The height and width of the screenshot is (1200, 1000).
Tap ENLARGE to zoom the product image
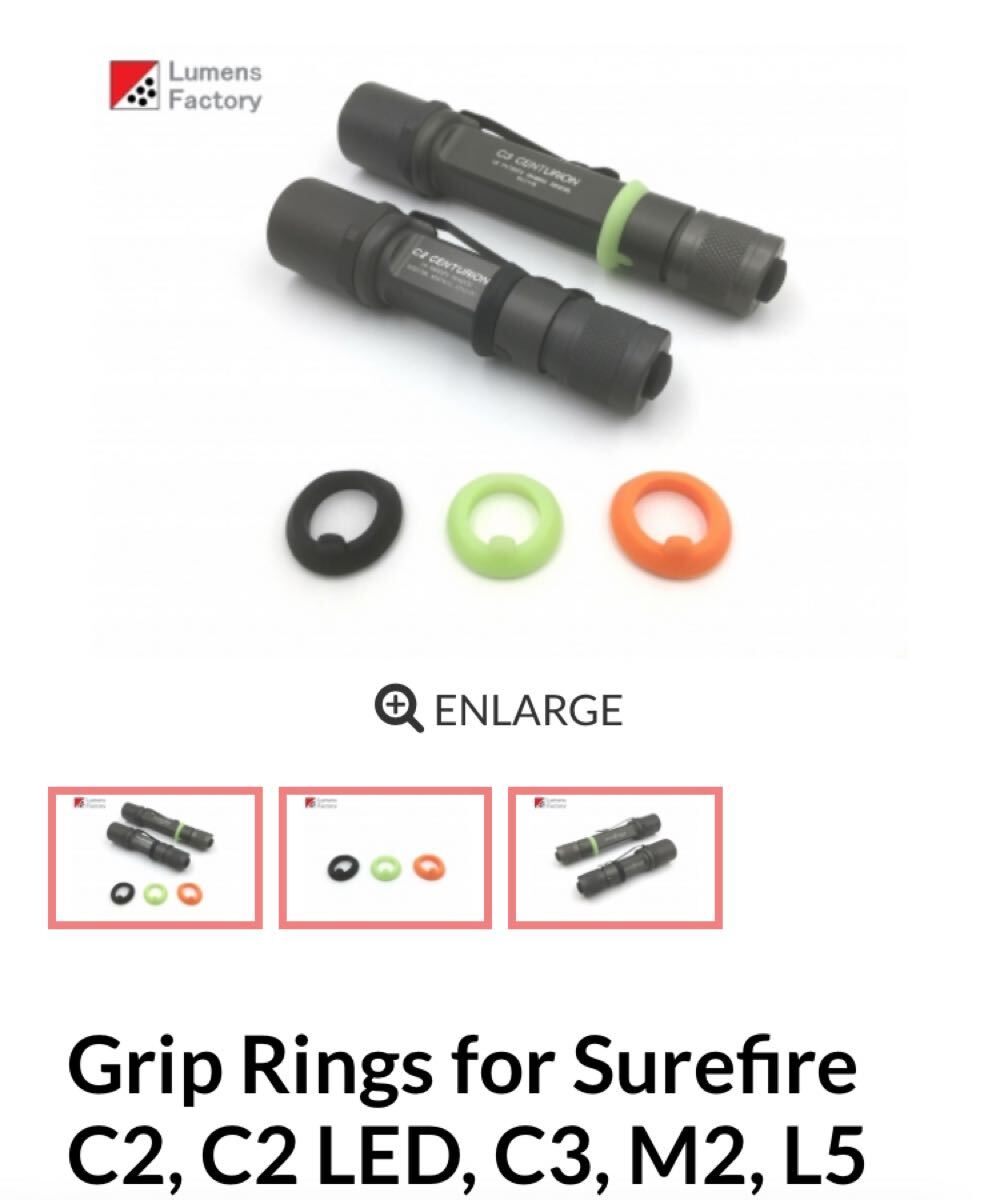498,710
